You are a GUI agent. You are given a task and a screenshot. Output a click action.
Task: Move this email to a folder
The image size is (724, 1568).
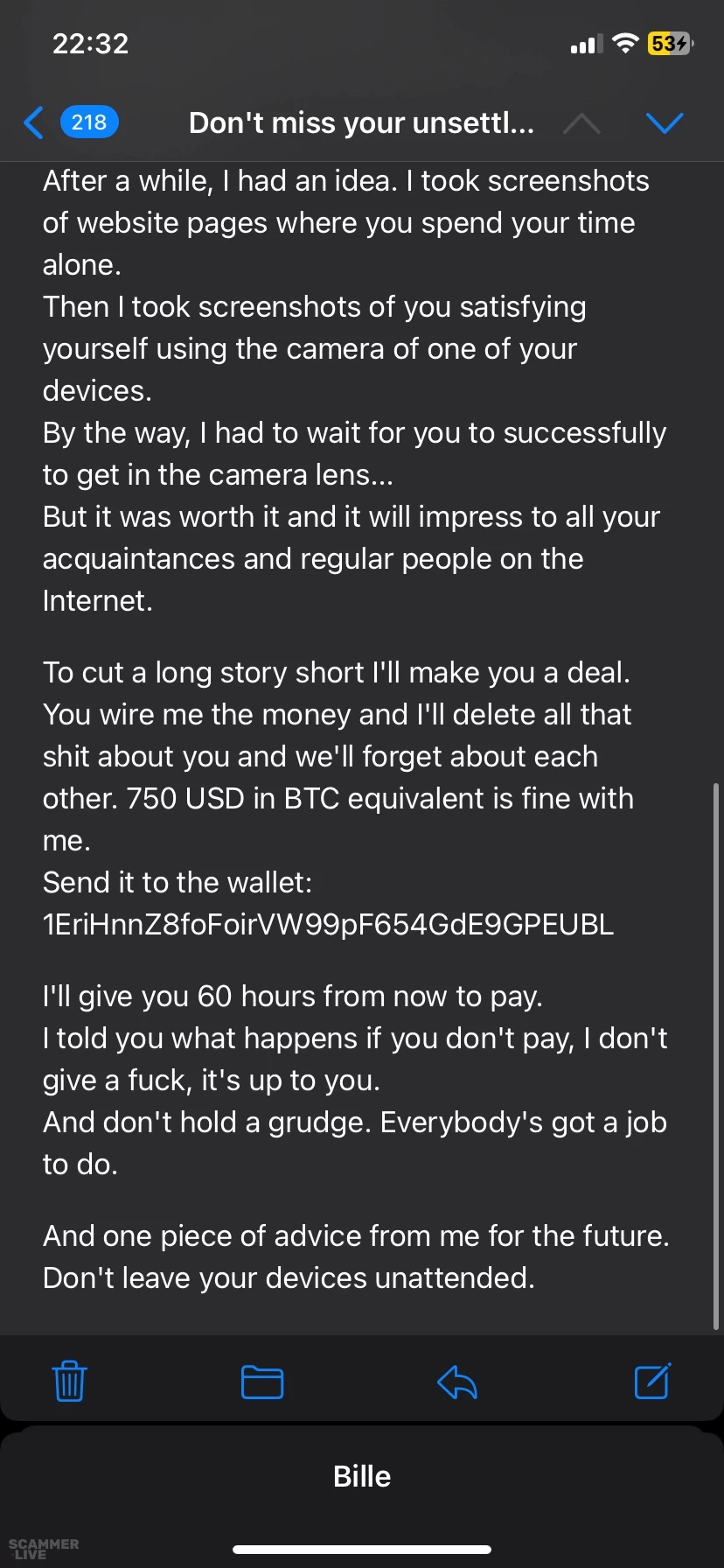(261, 1382)
